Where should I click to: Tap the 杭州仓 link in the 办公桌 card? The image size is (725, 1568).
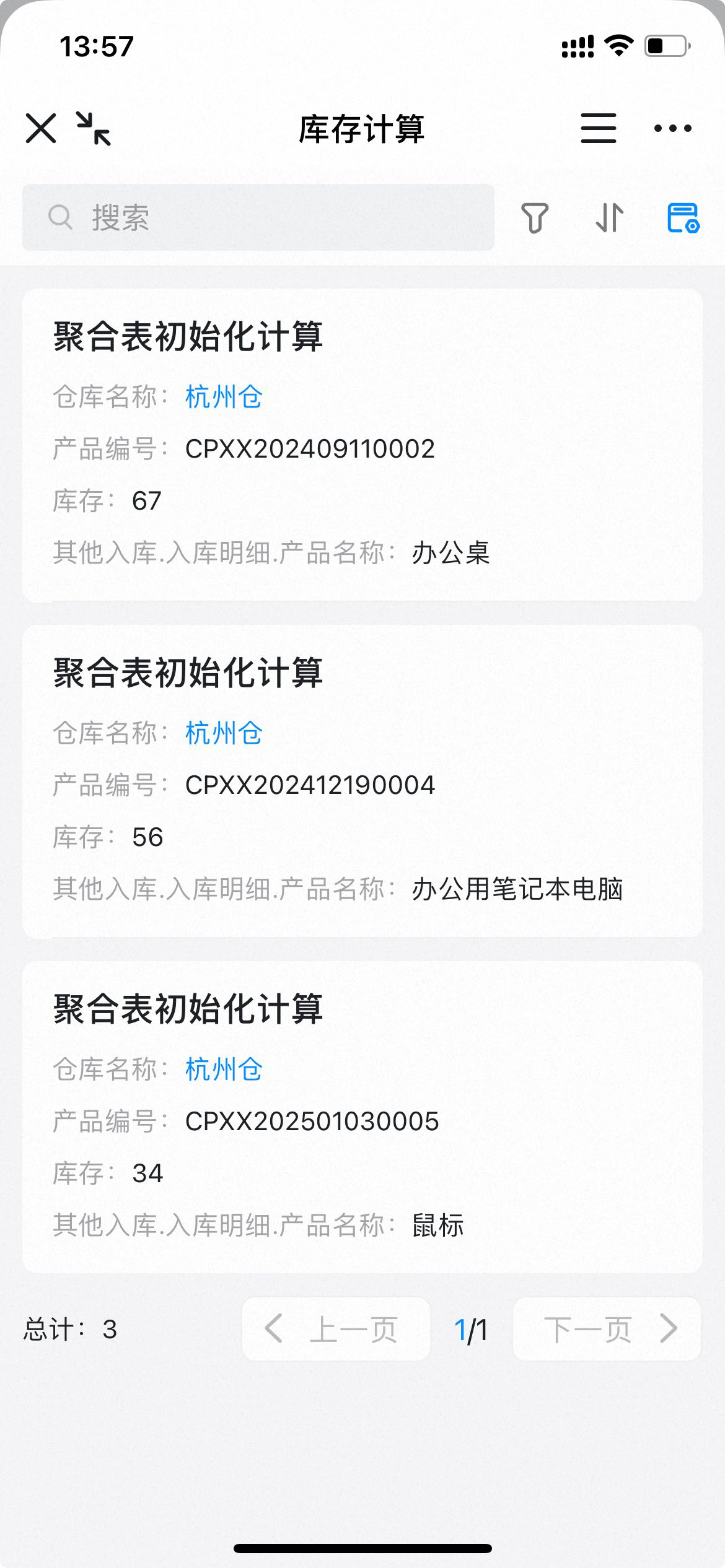coord(224,397)
